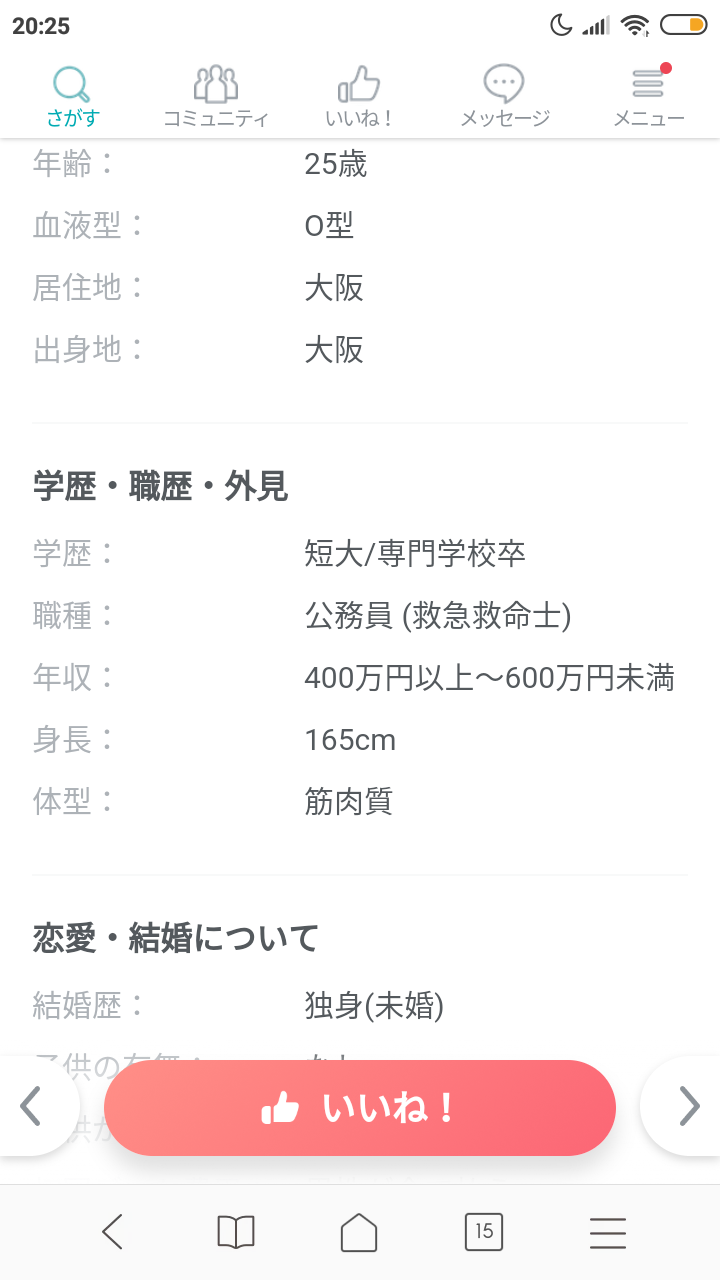
Task: Tap the browser back arrow
Action: pos(112,1232)
